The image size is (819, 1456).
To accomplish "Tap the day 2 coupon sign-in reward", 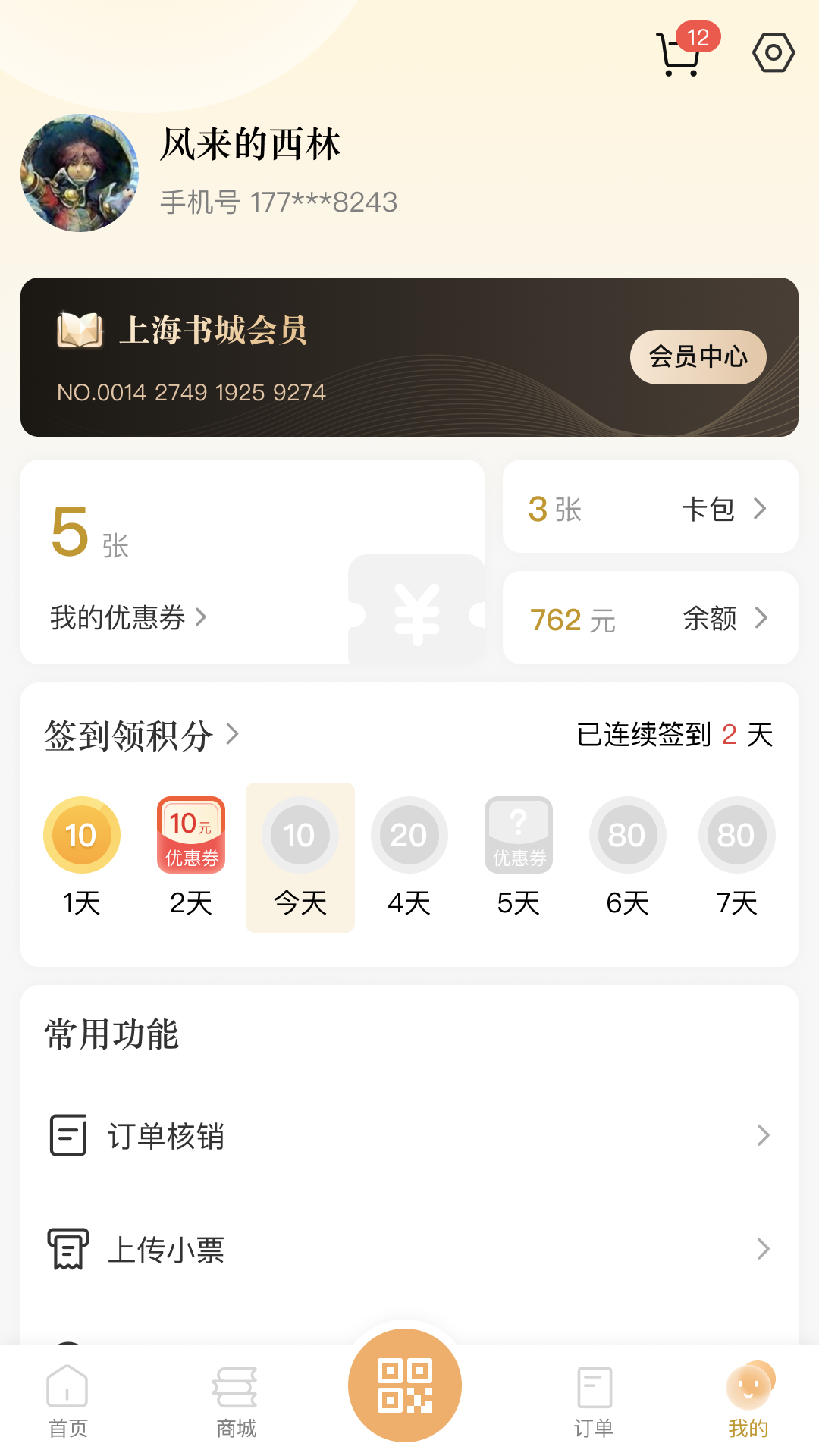I will pos(191,834).
